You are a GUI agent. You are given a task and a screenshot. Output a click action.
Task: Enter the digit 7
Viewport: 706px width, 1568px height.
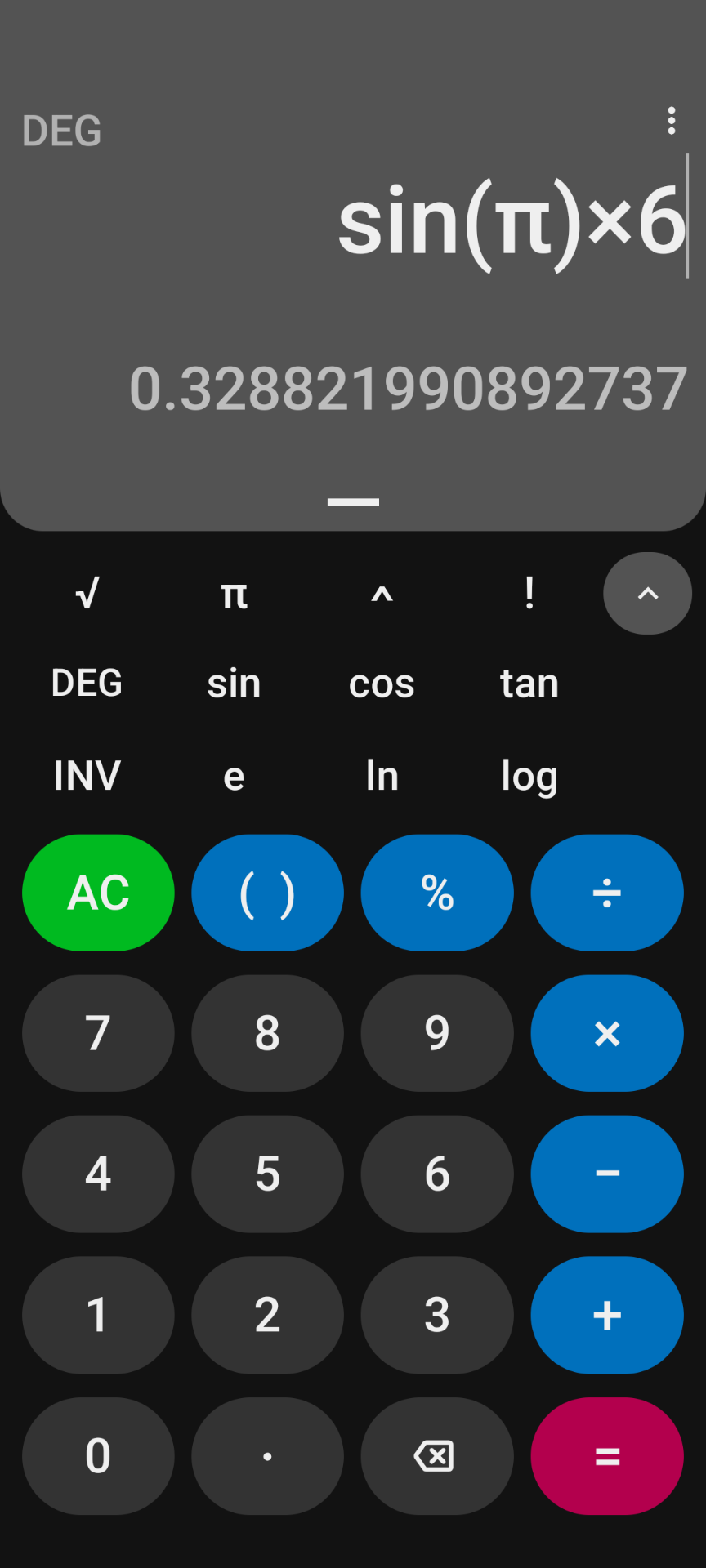pos(98,1033)
